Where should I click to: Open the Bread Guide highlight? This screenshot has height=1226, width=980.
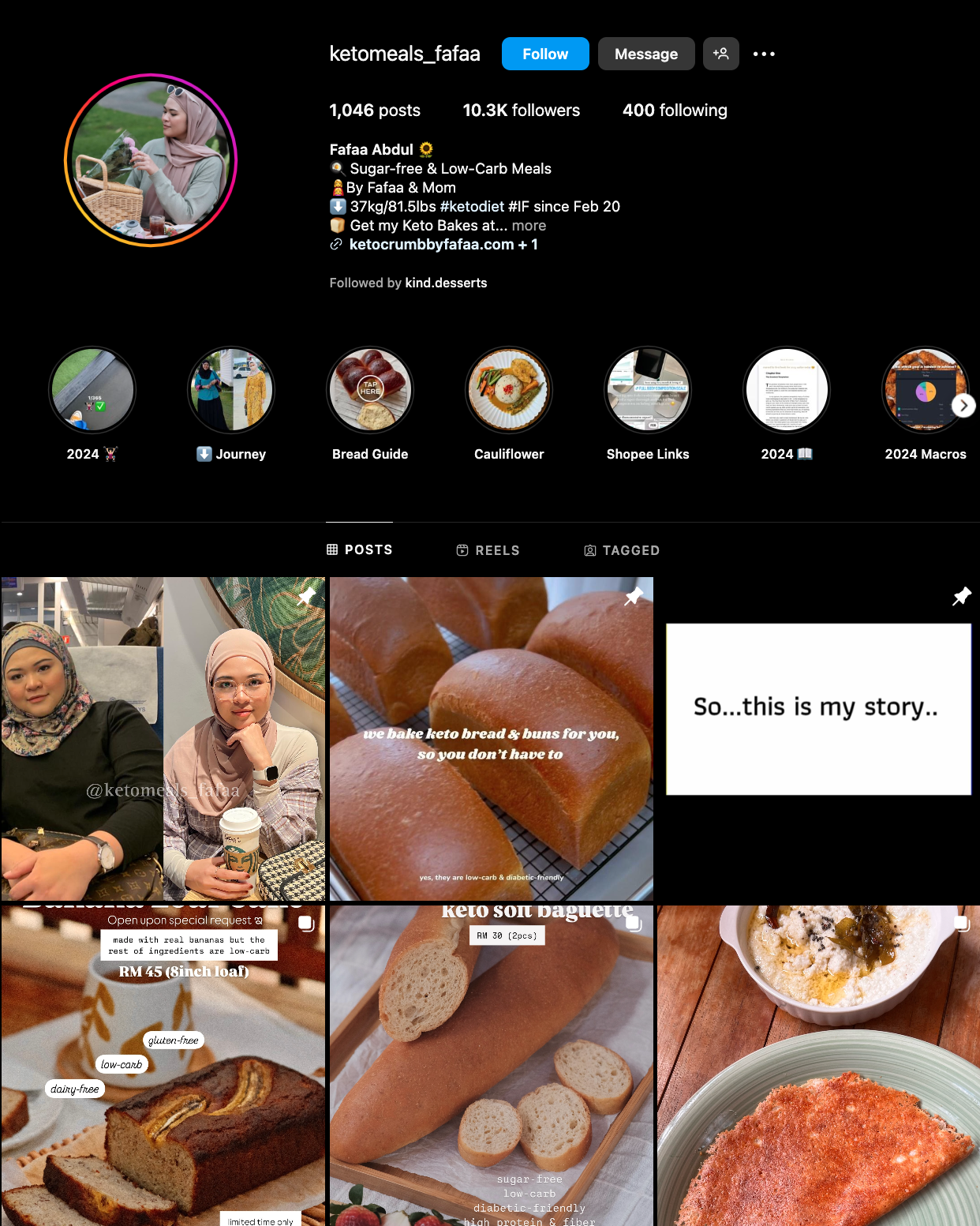[x=370, y=390]
